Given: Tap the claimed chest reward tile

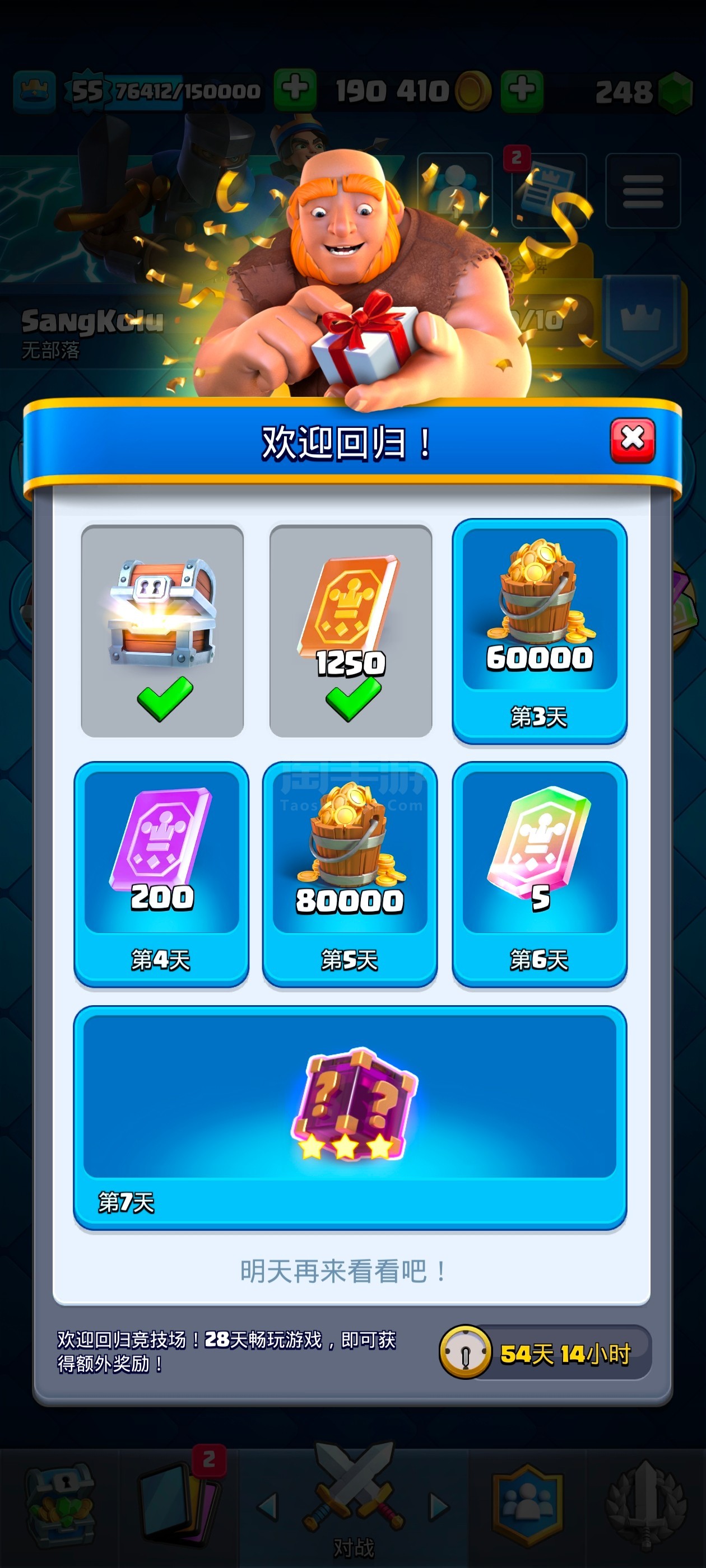Looking at the screenshot, I should pos(162,631).
